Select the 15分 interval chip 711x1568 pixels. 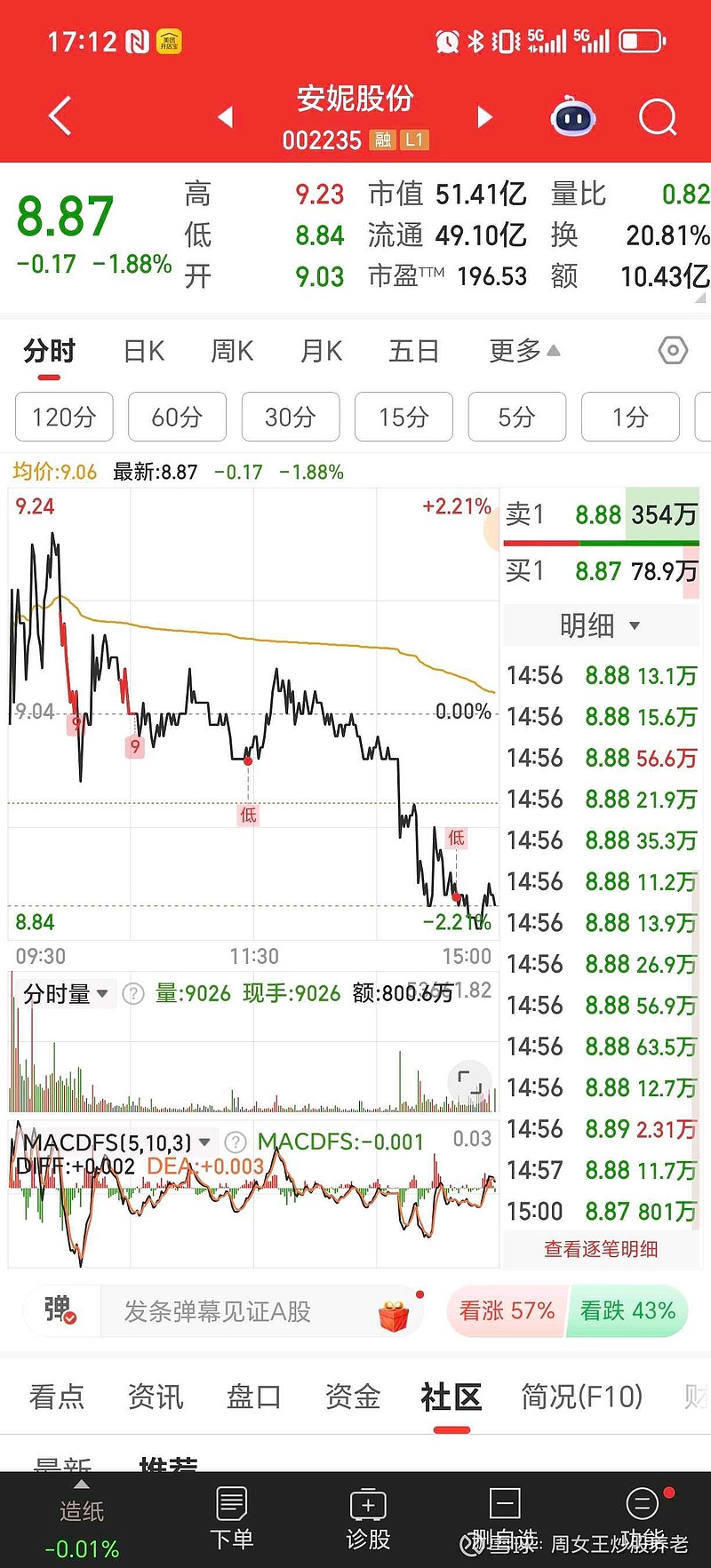(x=403, y=417)
